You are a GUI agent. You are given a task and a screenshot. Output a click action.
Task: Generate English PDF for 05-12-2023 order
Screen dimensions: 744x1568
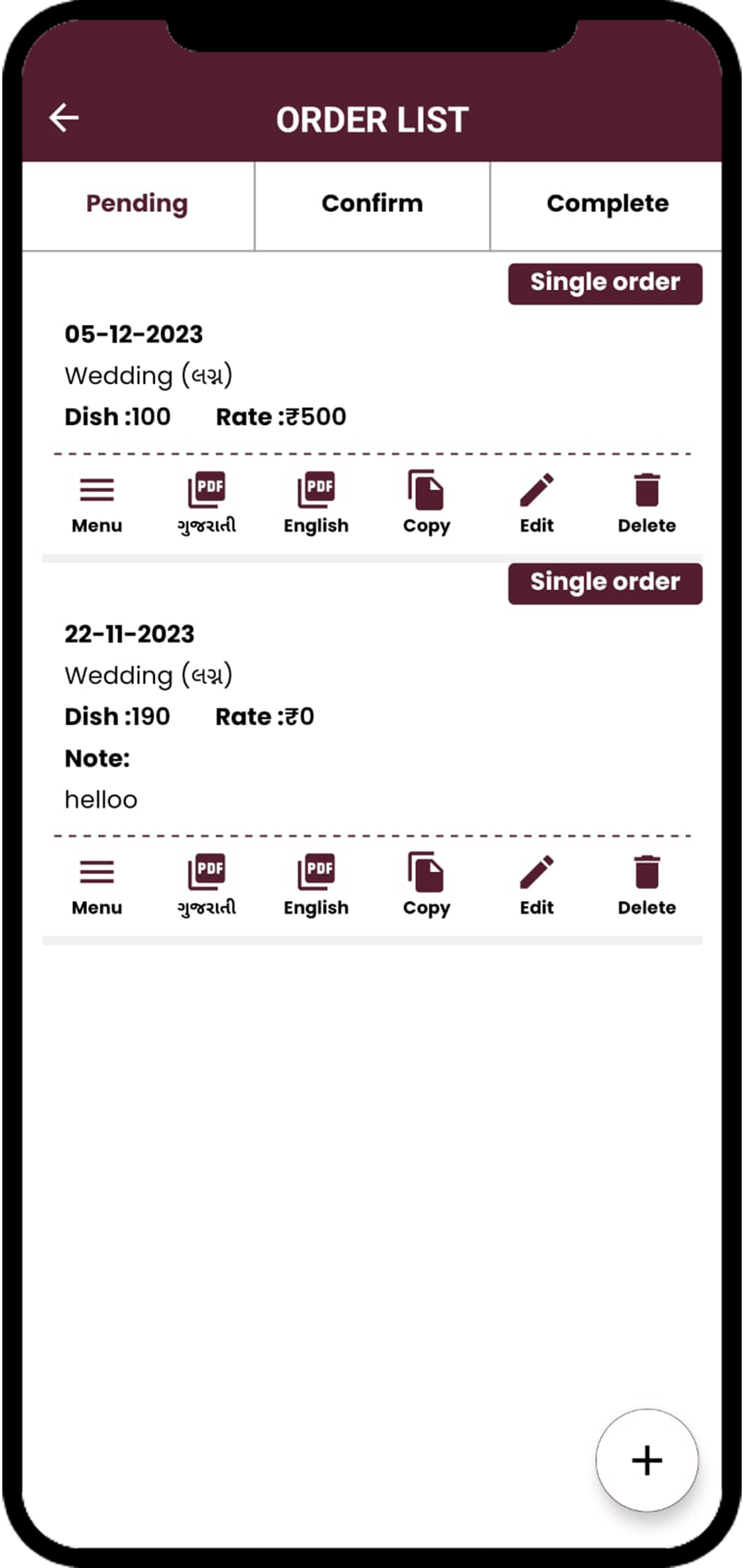(316, 502)
